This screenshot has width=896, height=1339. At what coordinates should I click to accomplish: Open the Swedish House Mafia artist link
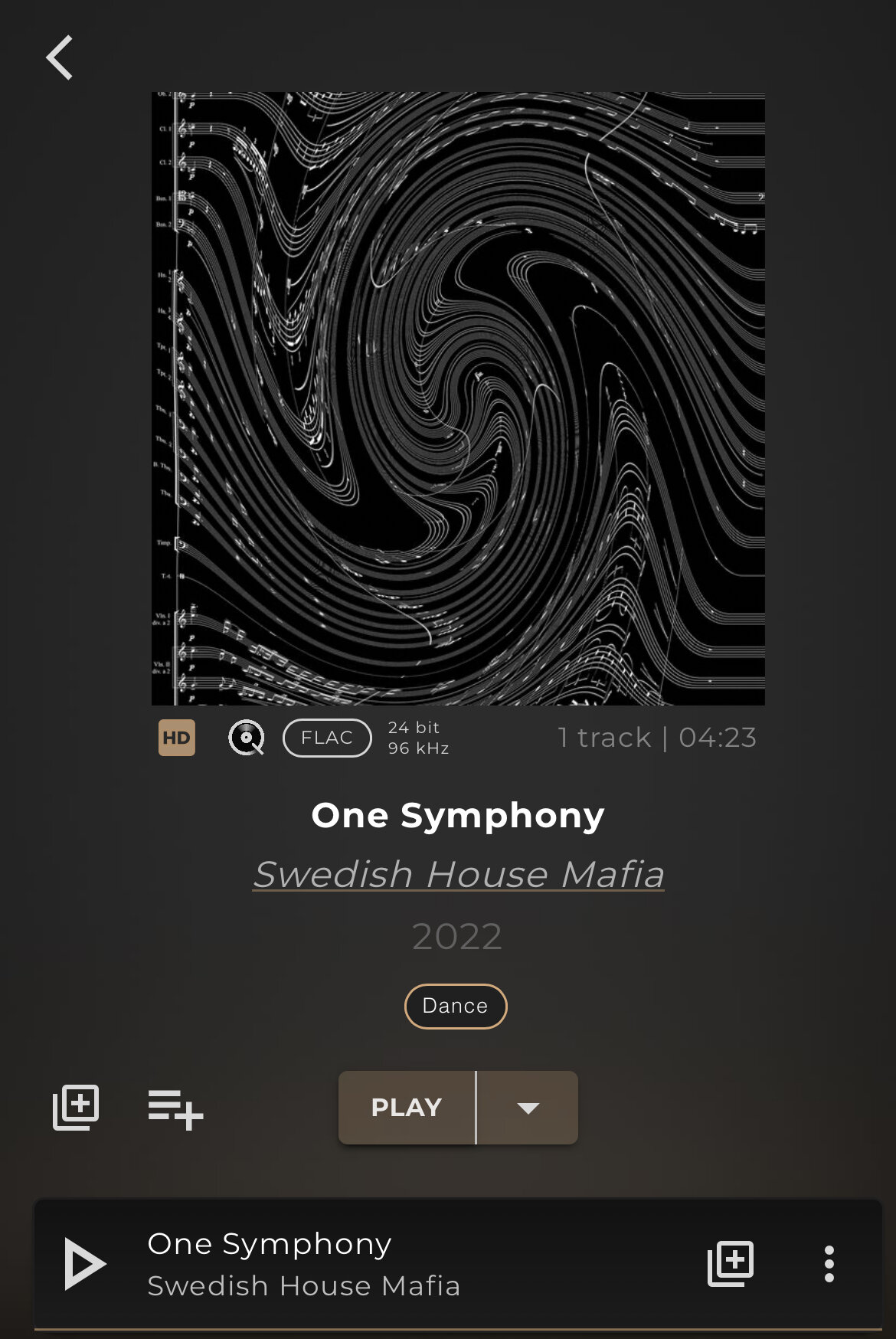[x=458, y=874]
